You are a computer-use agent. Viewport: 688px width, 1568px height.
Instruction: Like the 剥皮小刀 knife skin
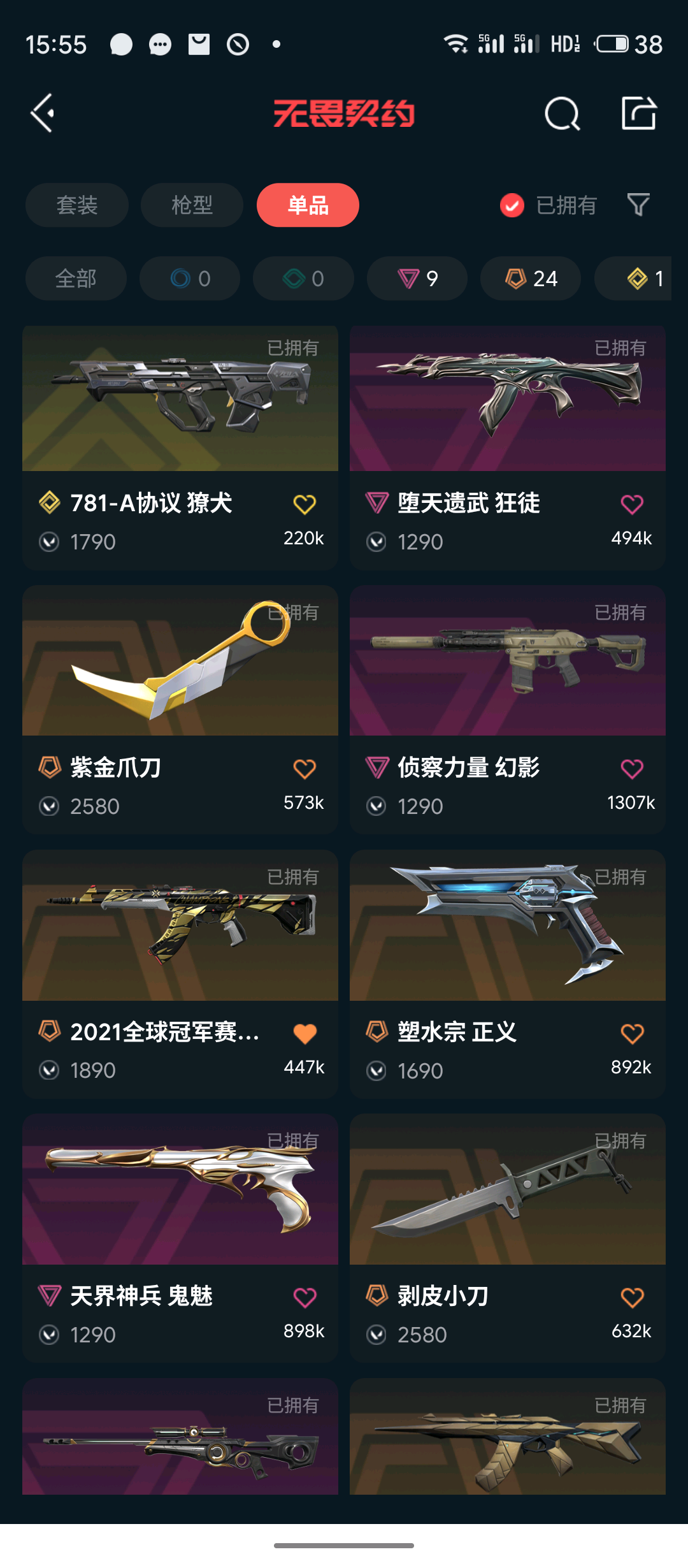632,1297
